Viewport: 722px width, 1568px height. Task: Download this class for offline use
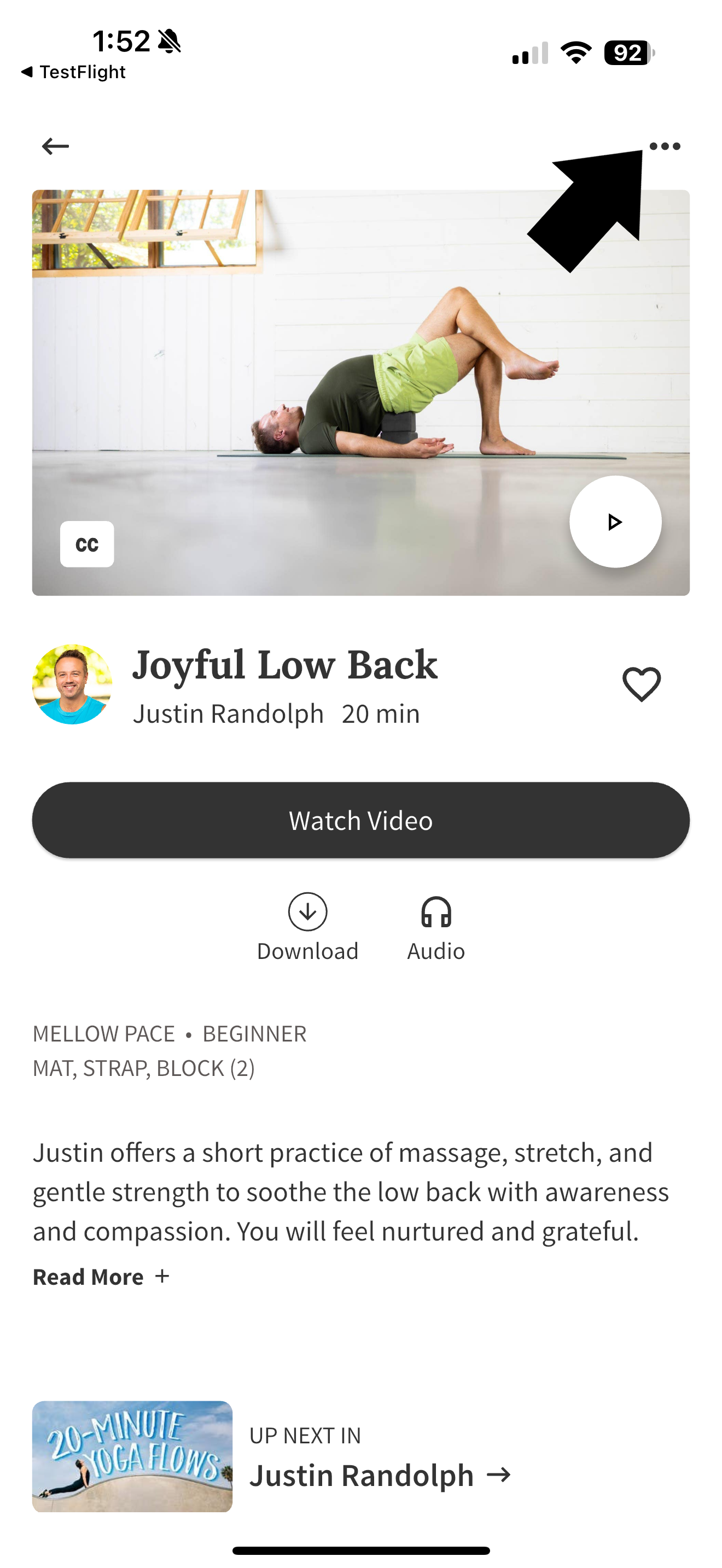[307, 928]
